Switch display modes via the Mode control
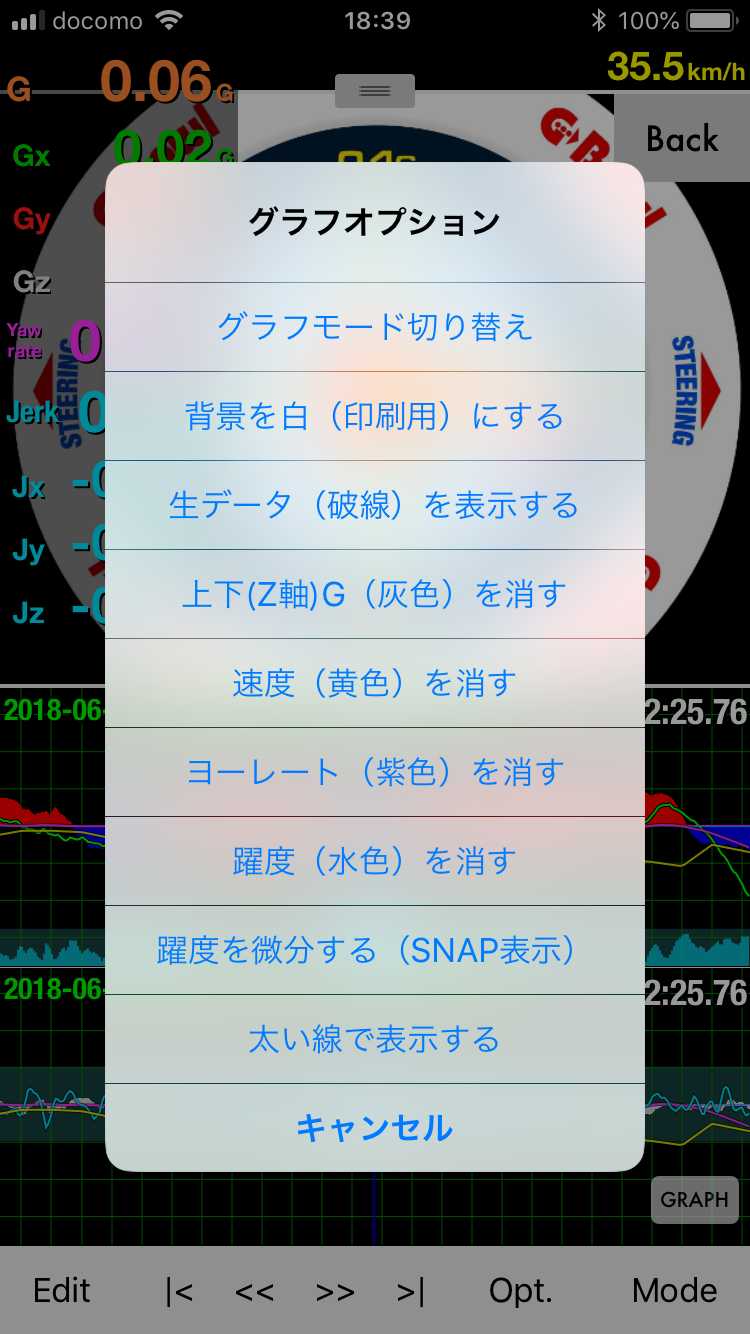The width and height of the screenshot is (750, 1334). point(674,1291)
